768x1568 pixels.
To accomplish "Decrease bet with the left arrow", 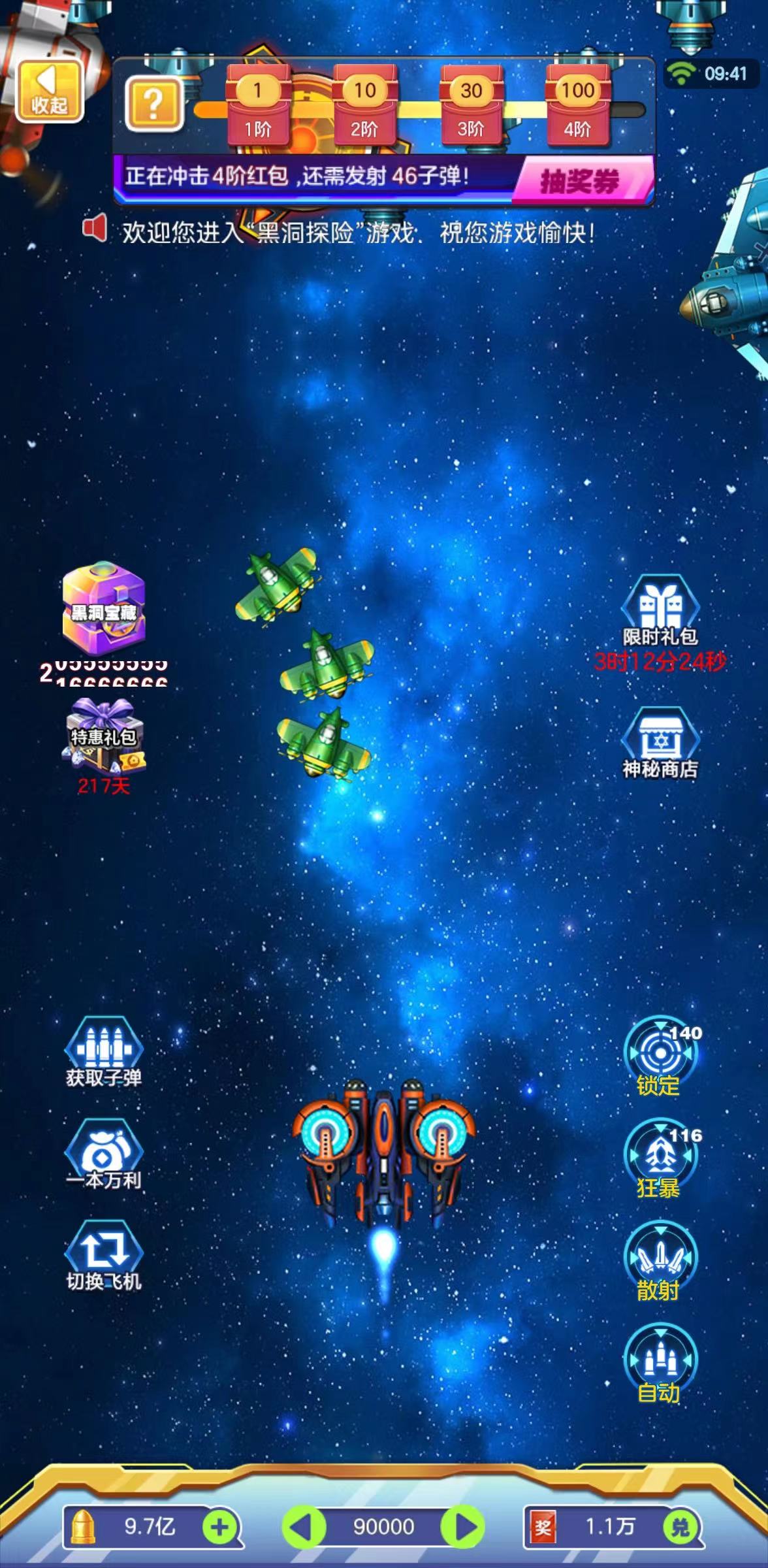I will (304, 1527).
